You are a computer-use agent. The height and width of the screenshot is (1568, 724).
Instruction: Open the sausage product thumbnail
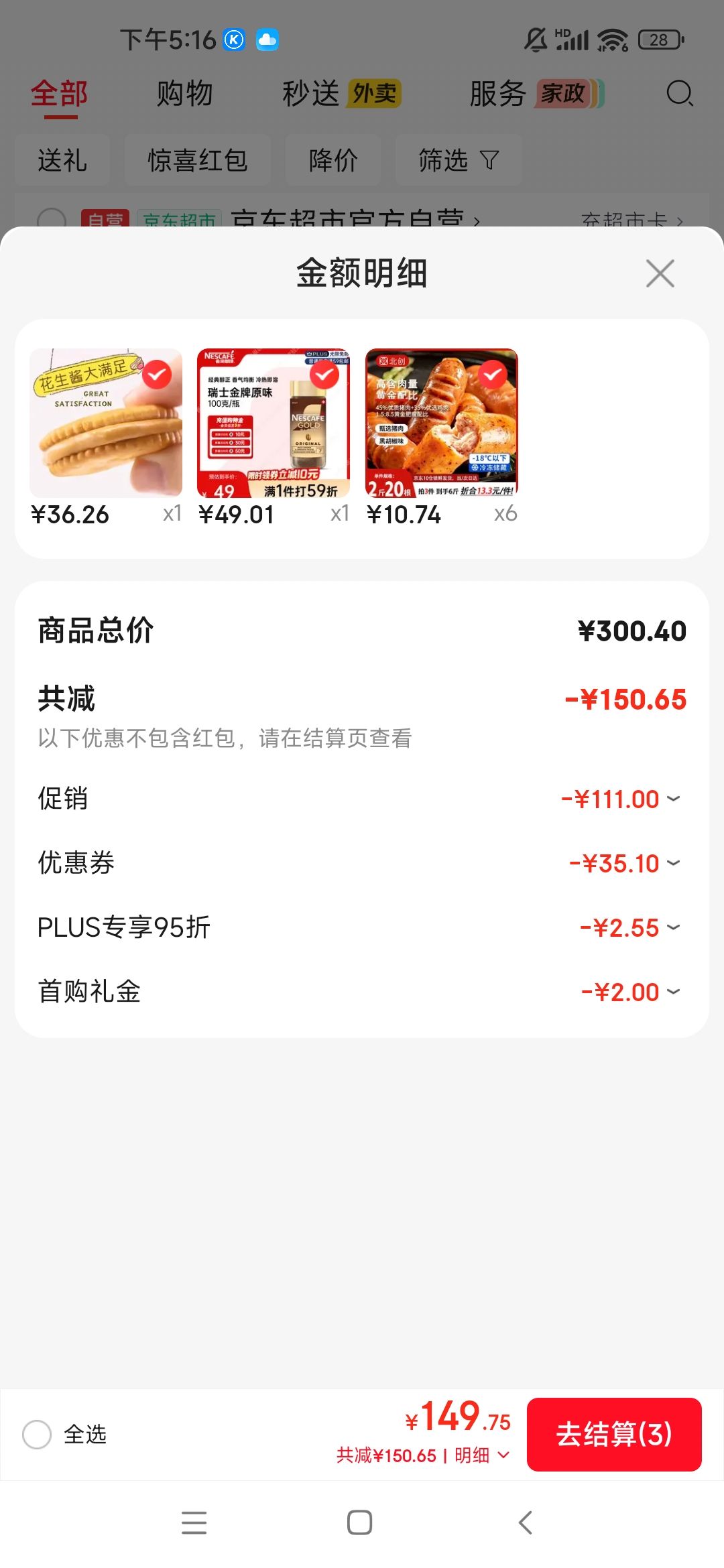tap(442, 423)
